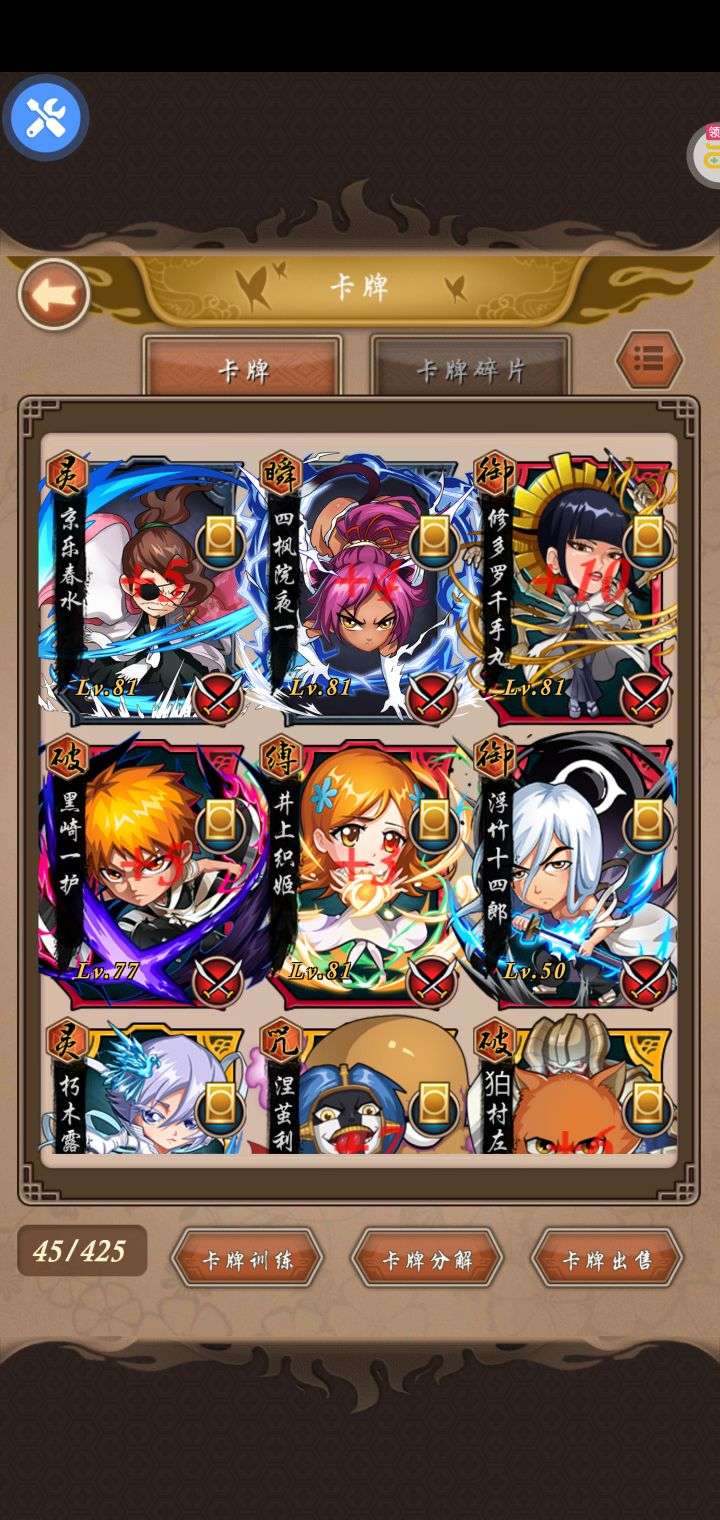Open the list view menu icon
The height and width of the screenshot is (1520, 720).
650,358
